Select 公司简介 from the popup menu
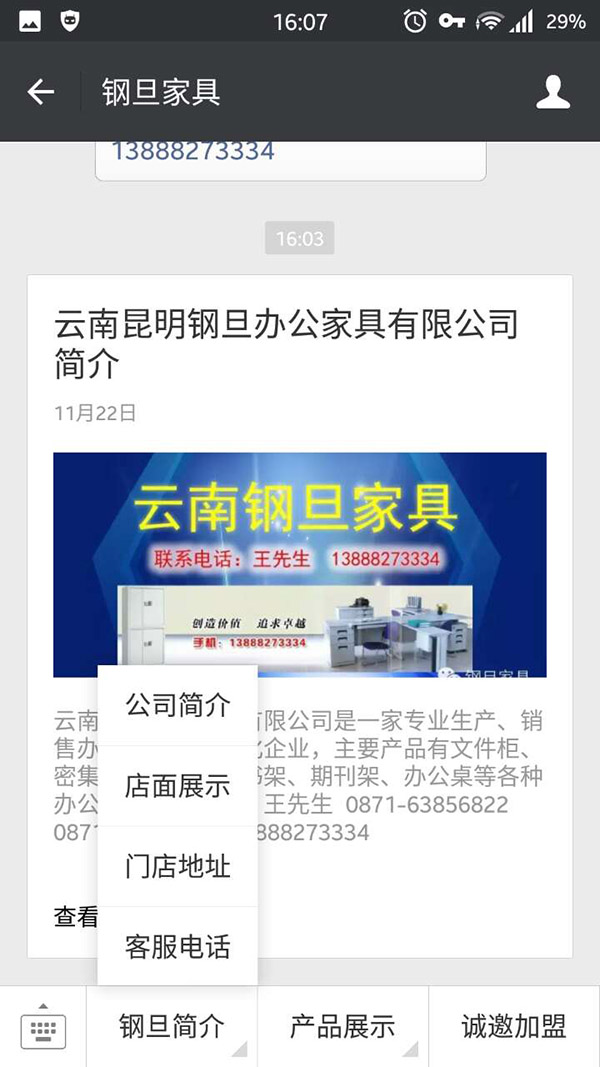The image size is (600, 1067). pyautogui.click(x=178, y=706)
